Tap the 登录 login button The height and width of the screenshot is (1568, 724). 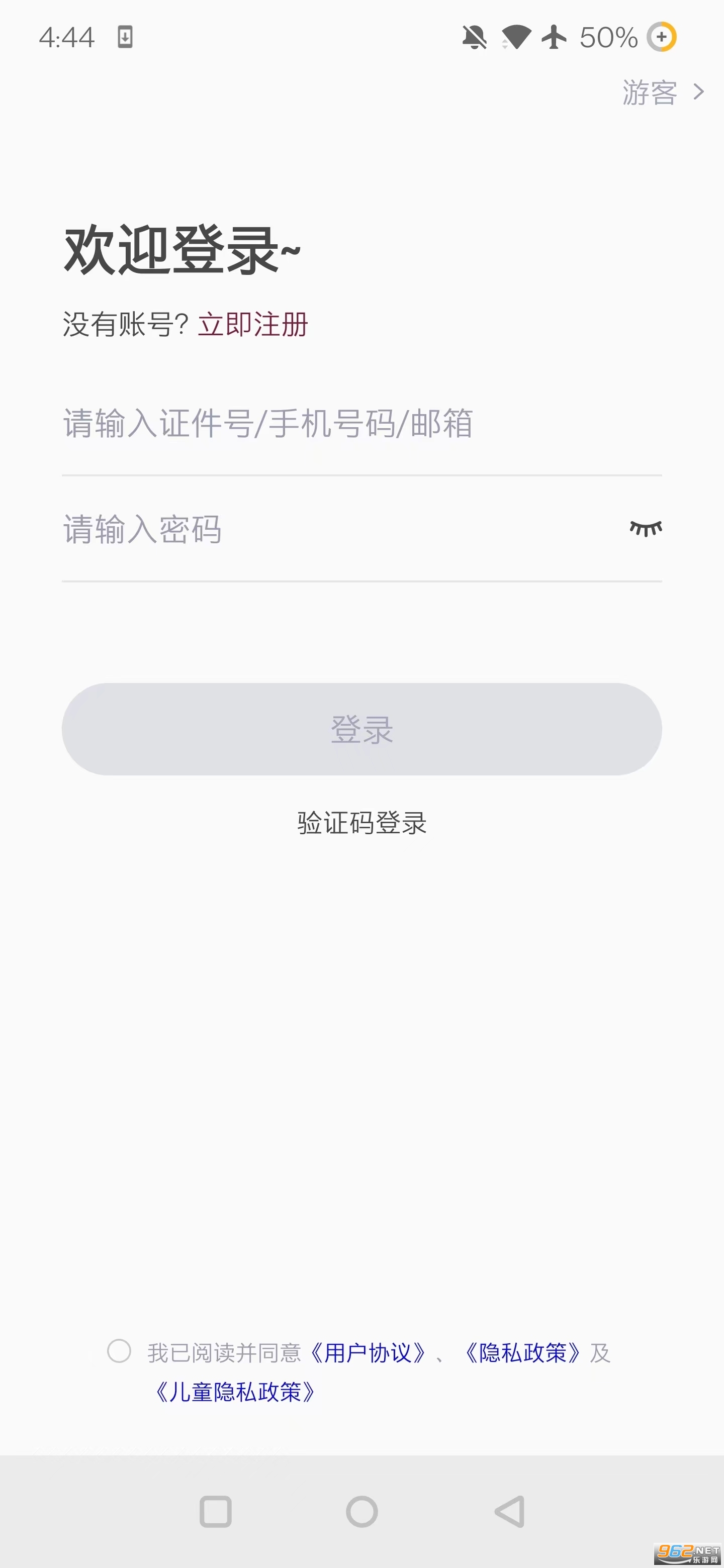coord(361,729)
